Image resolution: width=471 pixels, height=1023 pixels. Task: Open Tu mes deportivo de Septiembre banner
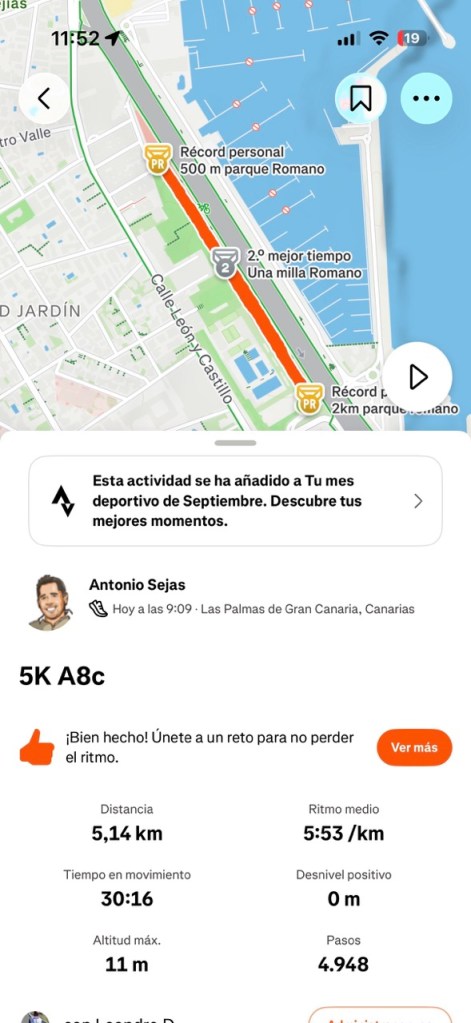click(236, 500)
